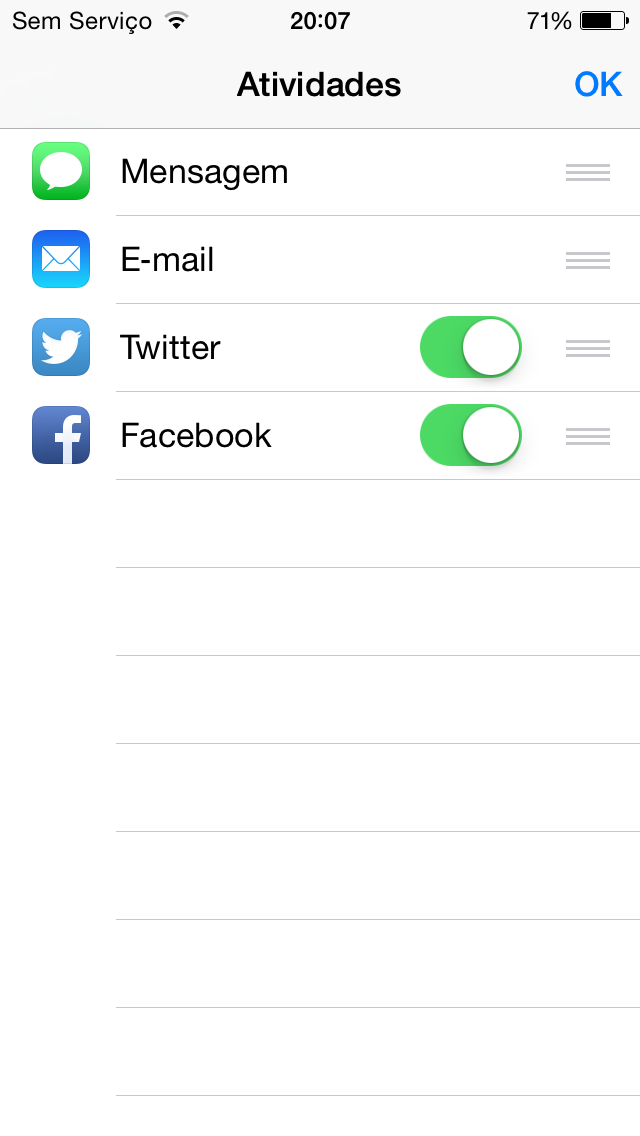
Task: Turn off the Twitter switch
Action: pyautogui.click(x=471, y=347)
